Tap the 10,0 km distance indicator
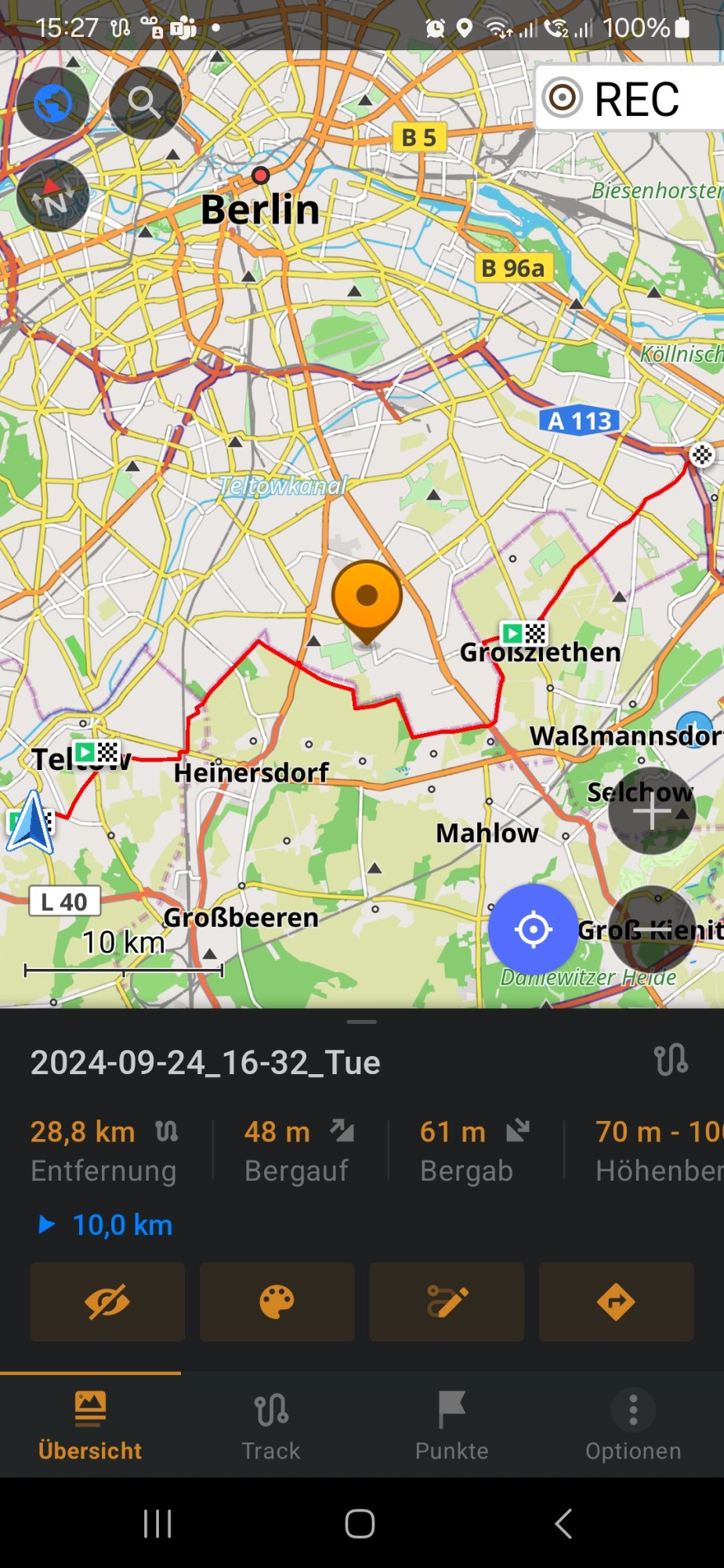 [121, 1225]
